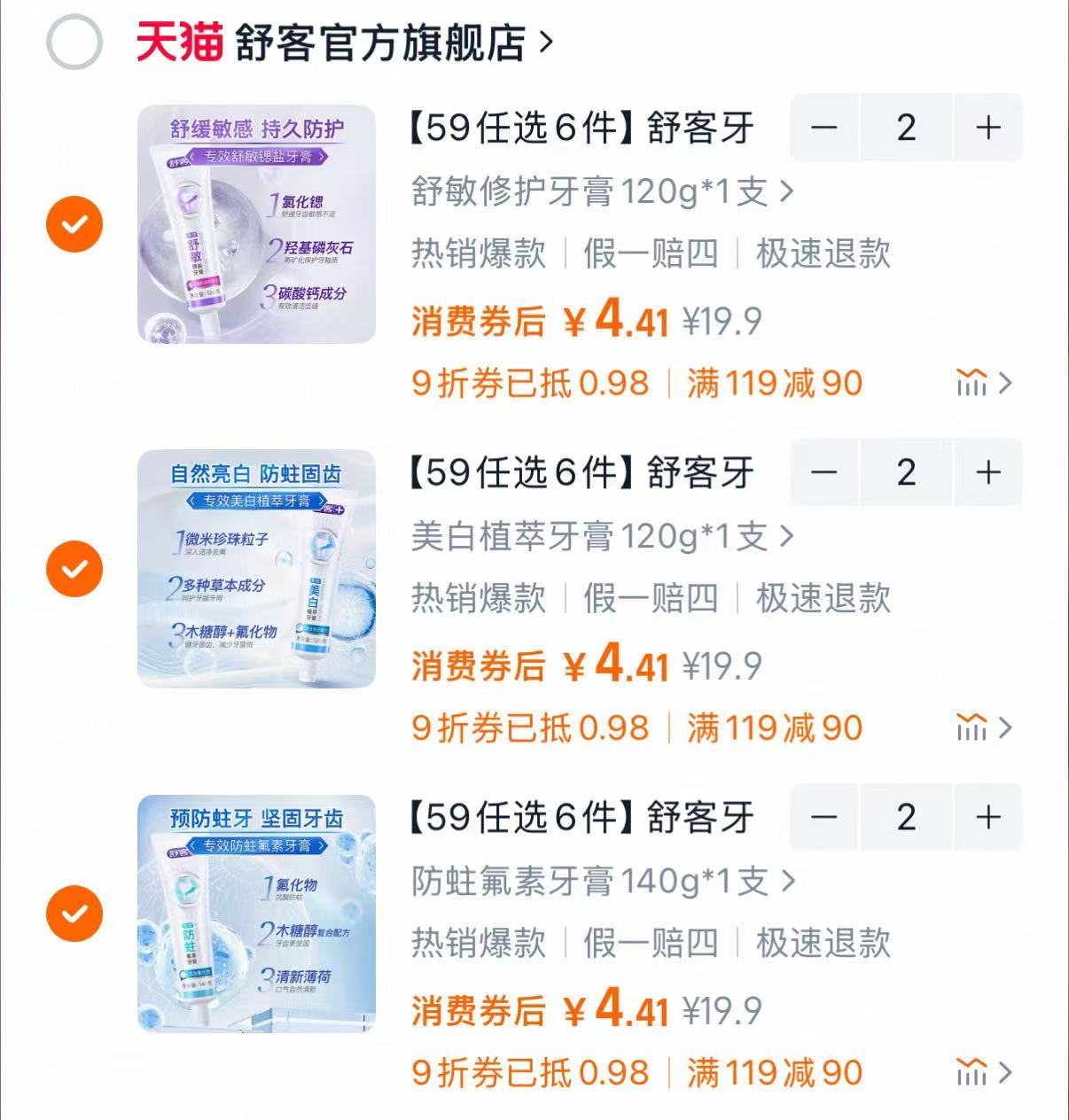Decrease quantity of 舒敏修护牙膏
Screen dimensions: 1069x1120
coord(824,128)
